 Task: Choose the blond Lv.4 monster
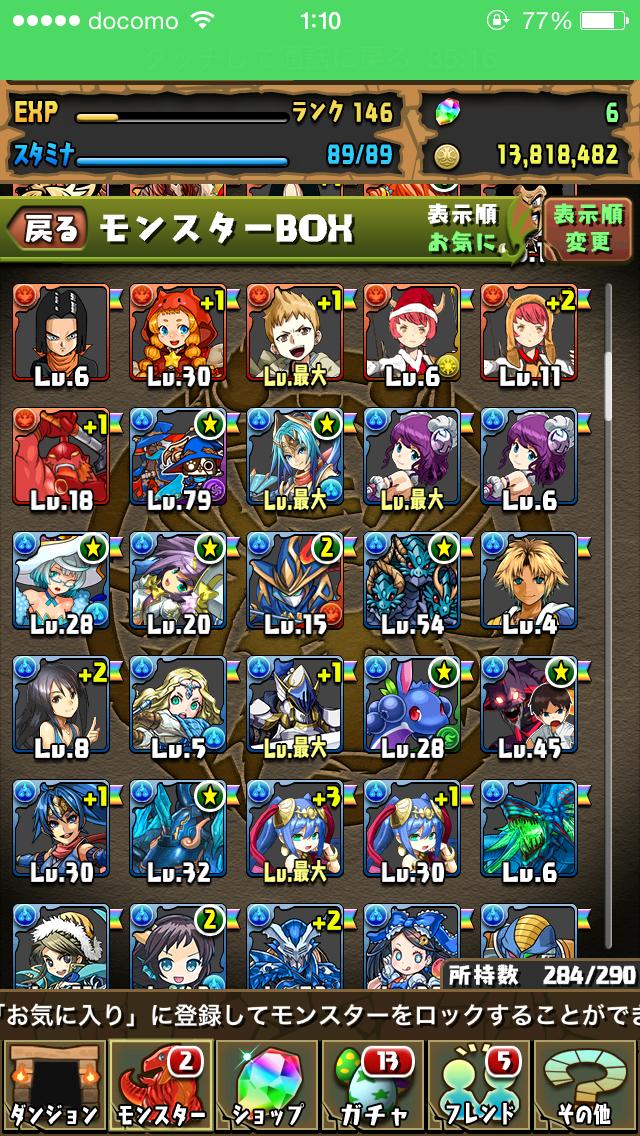(528, 581)
